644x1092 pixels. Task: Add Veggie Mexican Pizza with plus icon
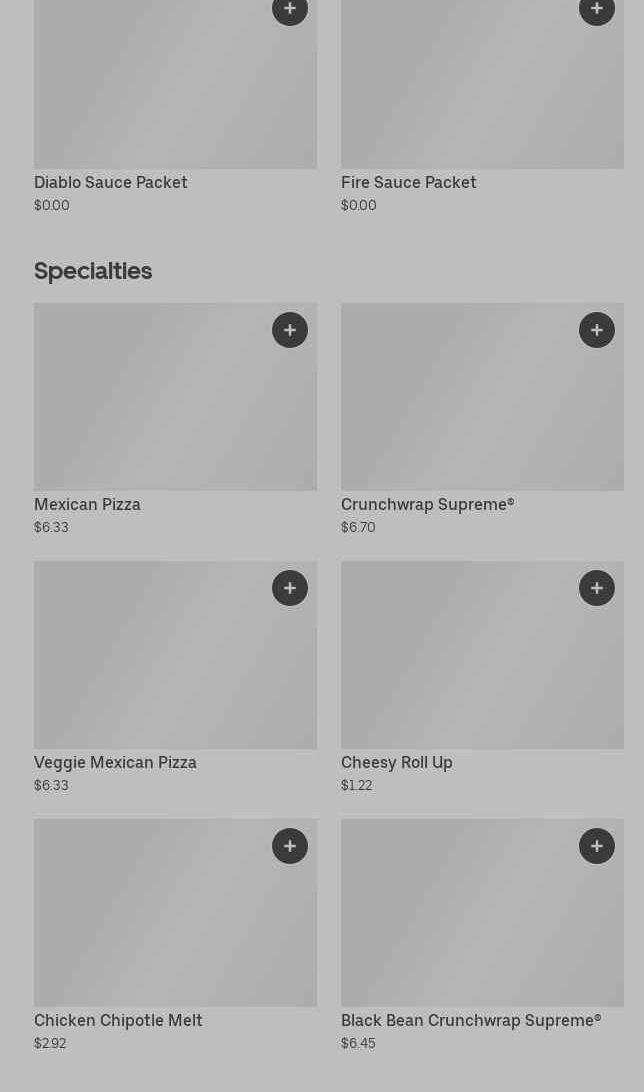pos(290,588)
